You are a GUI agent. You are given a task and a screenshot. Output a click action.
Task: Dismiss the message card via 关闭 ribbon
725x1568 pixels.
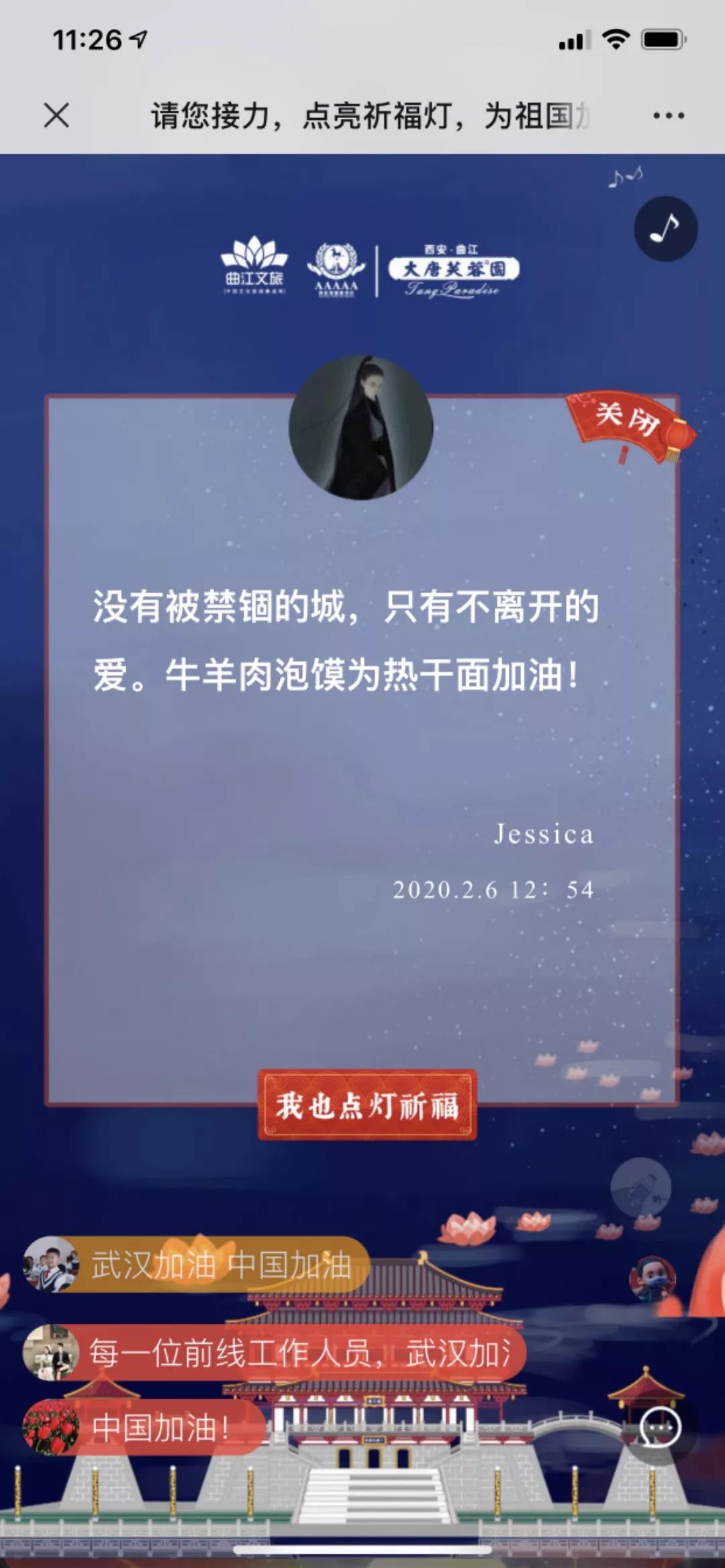pyautogui.click(x=629, y=425)
